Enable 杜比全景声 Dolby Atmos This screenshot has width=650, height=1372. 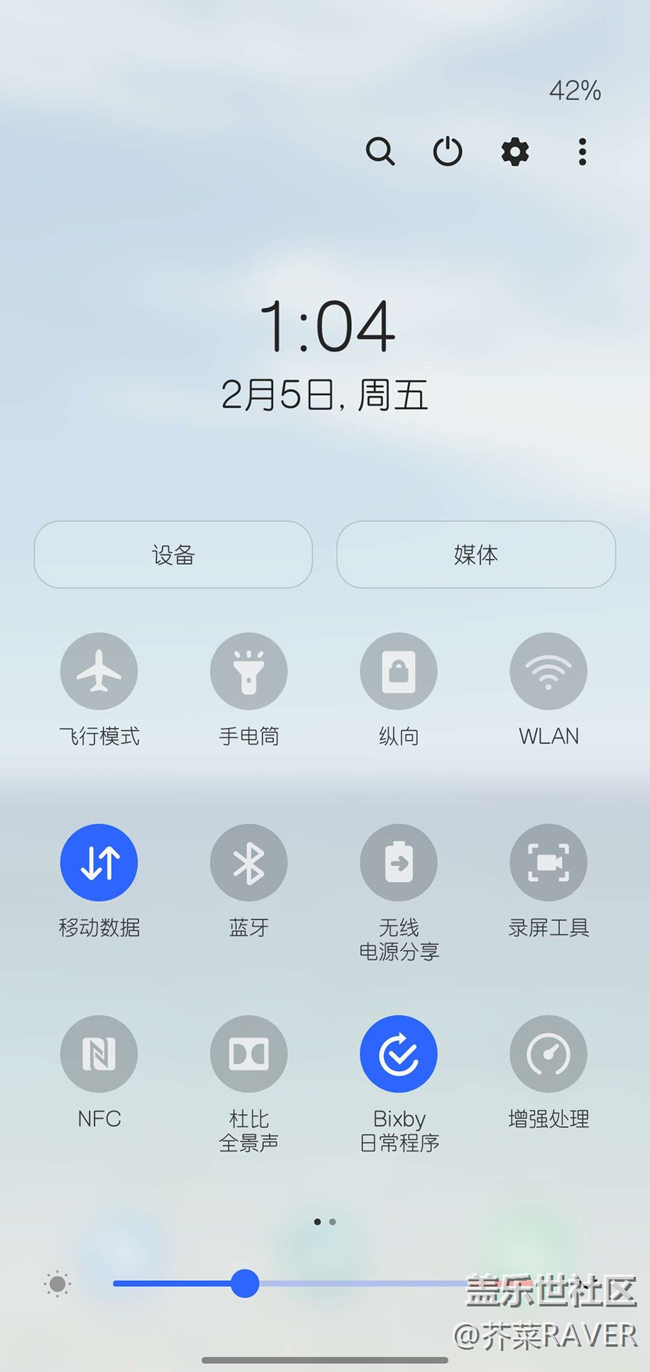(x=249, y=1054)
